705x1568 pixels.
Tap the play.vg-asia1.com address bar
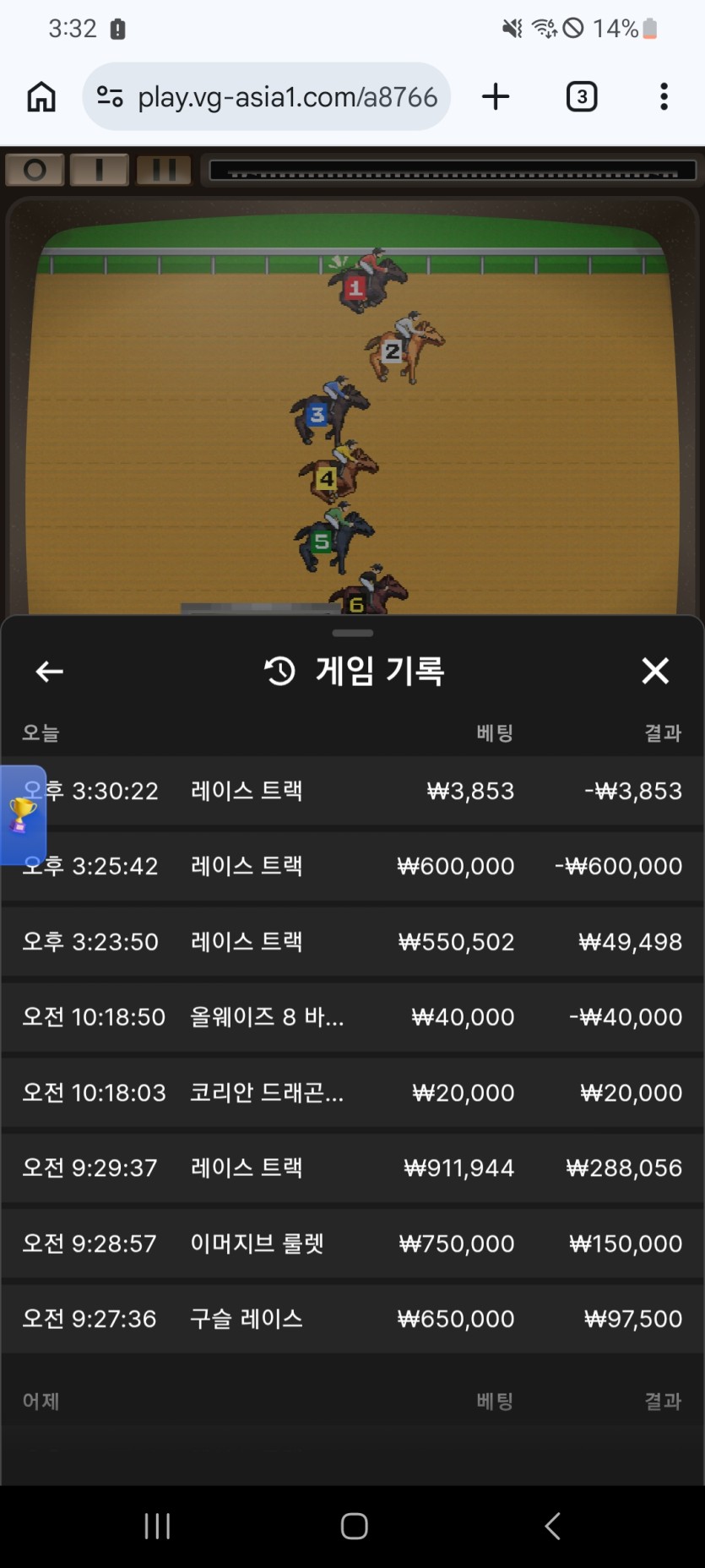coord(279,97)
